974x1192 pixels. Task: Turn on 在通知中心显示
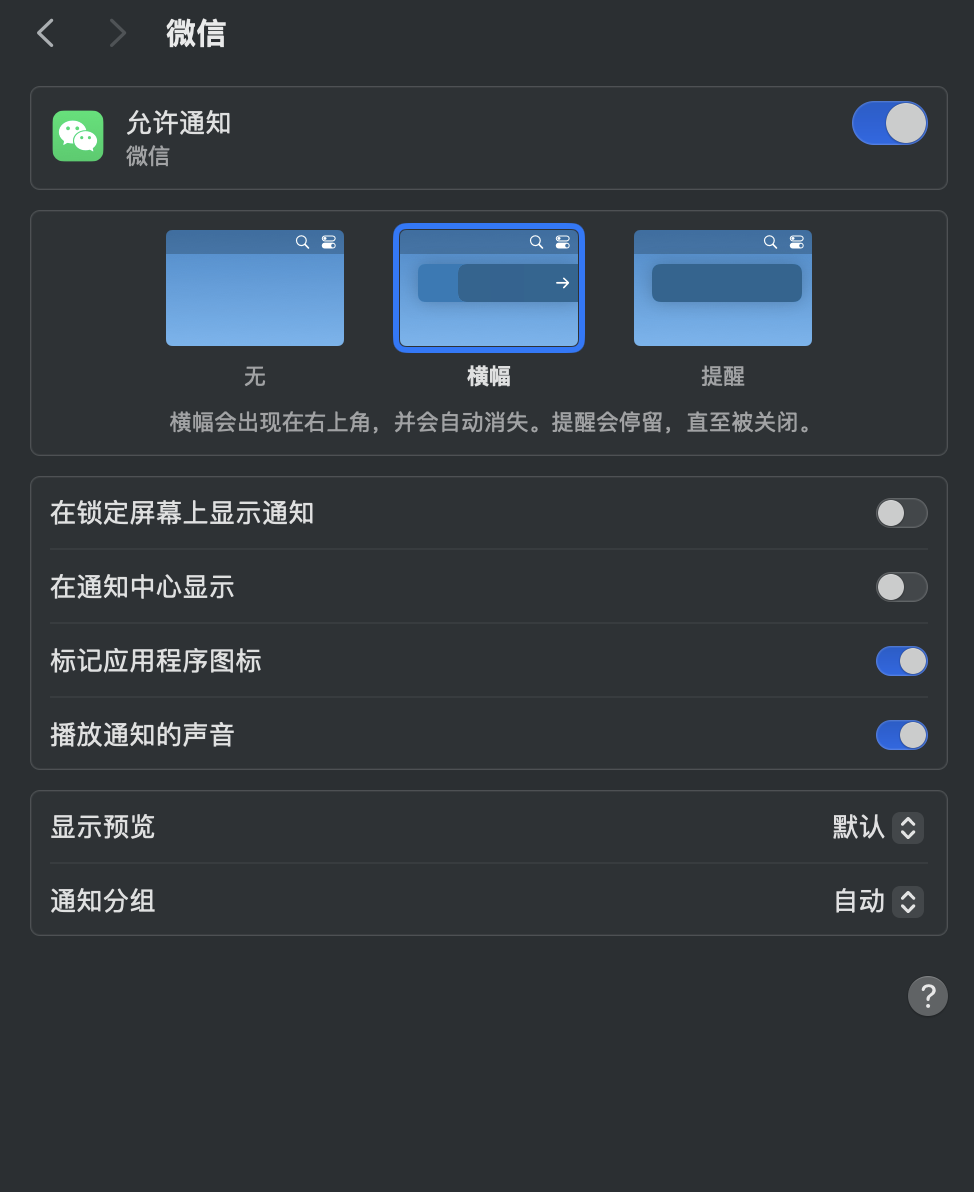point(901,587)
